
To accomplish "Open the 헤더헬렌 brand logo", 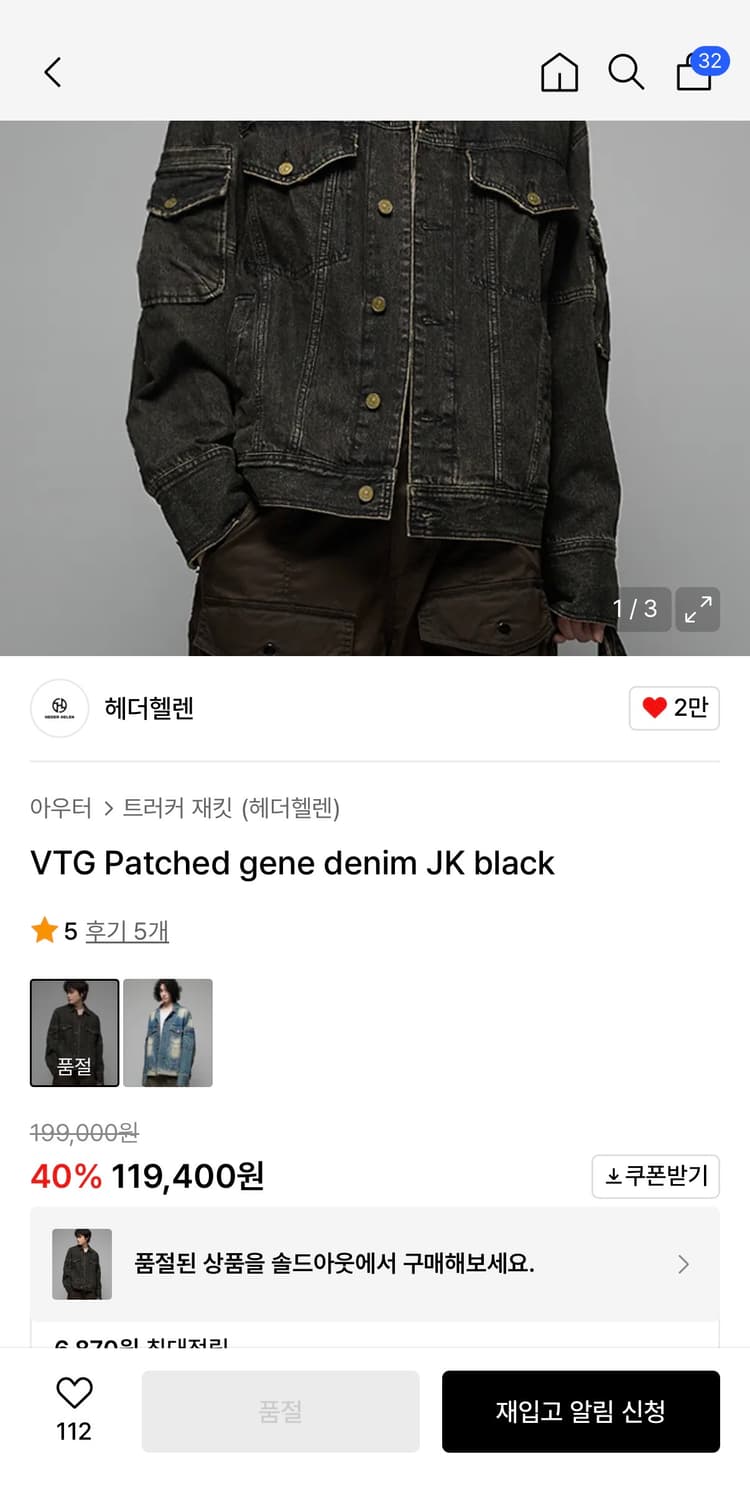I will coord(59,708).
